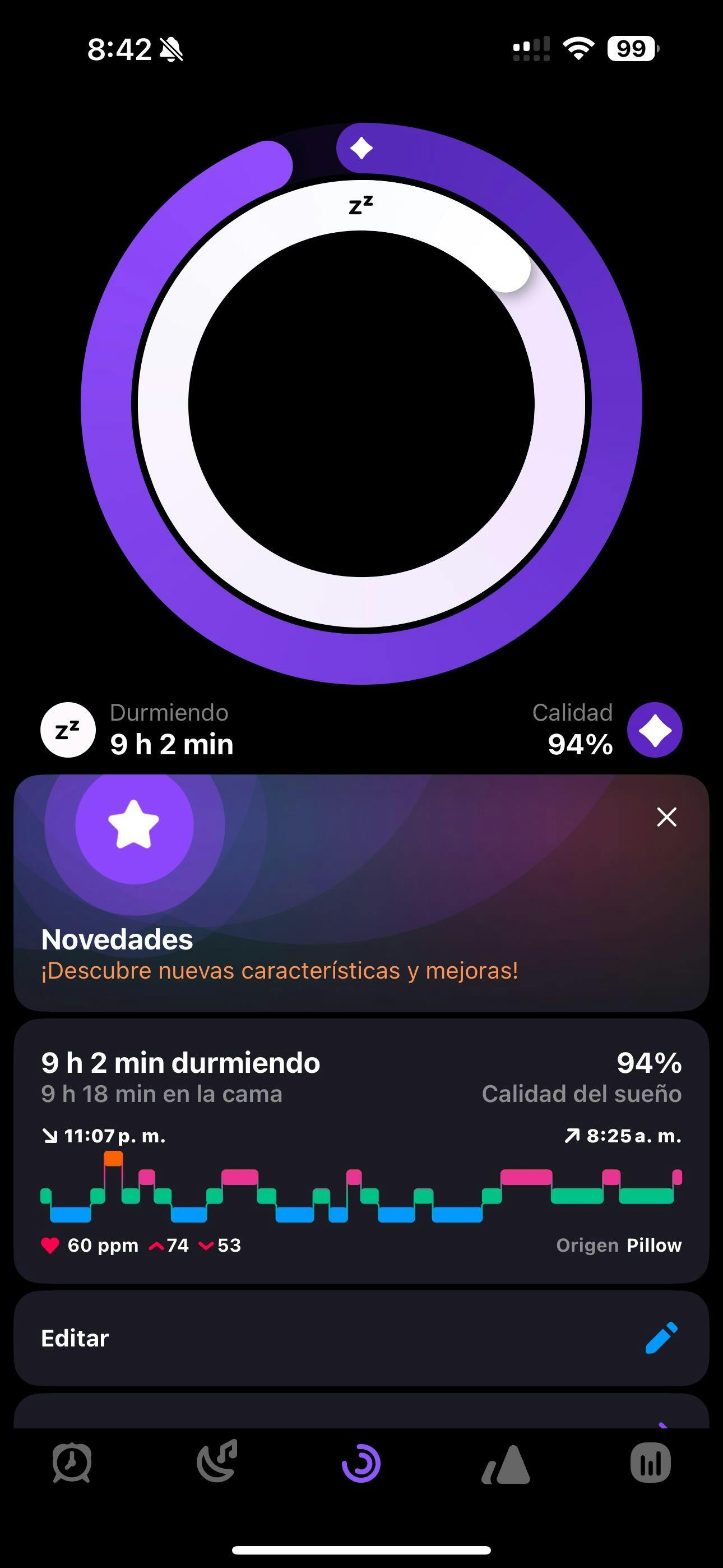Select the purple sleep ring tab
723x1568 pixels.
(x=361, y=1463)
